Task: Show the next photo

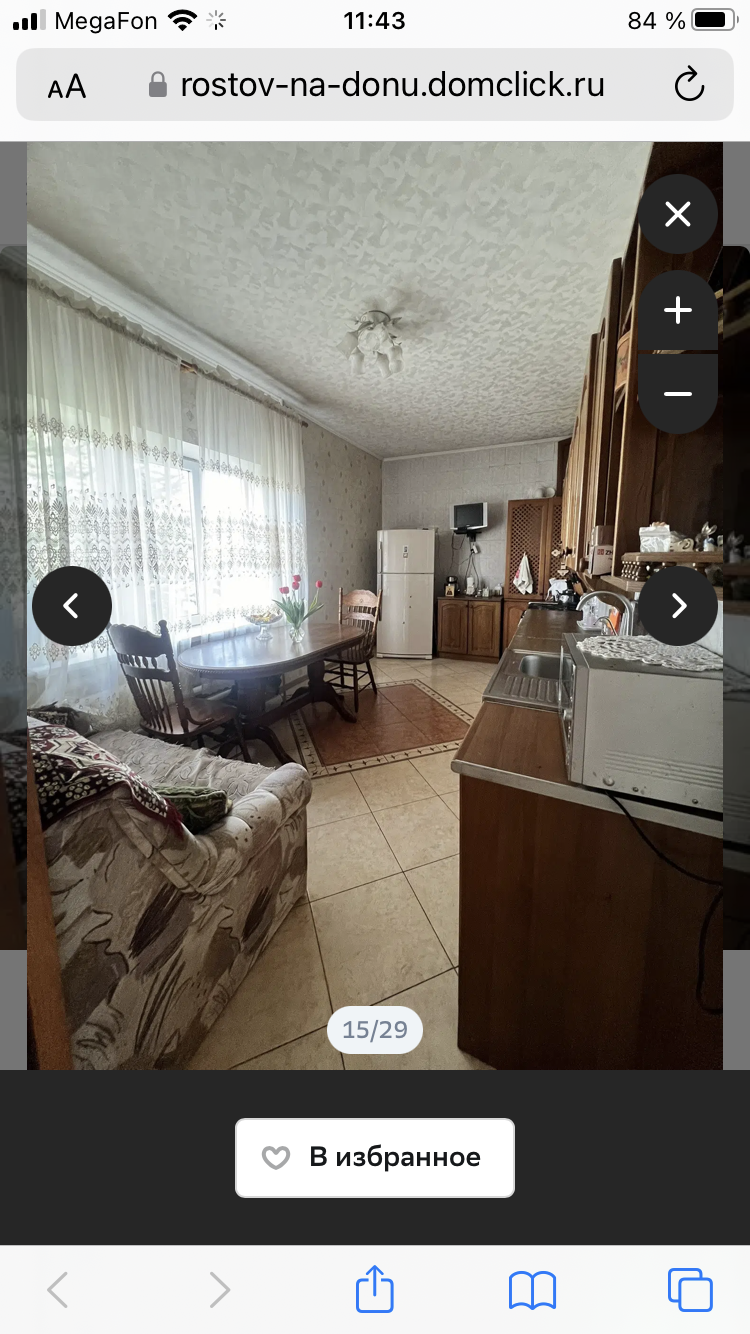Action: click(x=678, y=605)
